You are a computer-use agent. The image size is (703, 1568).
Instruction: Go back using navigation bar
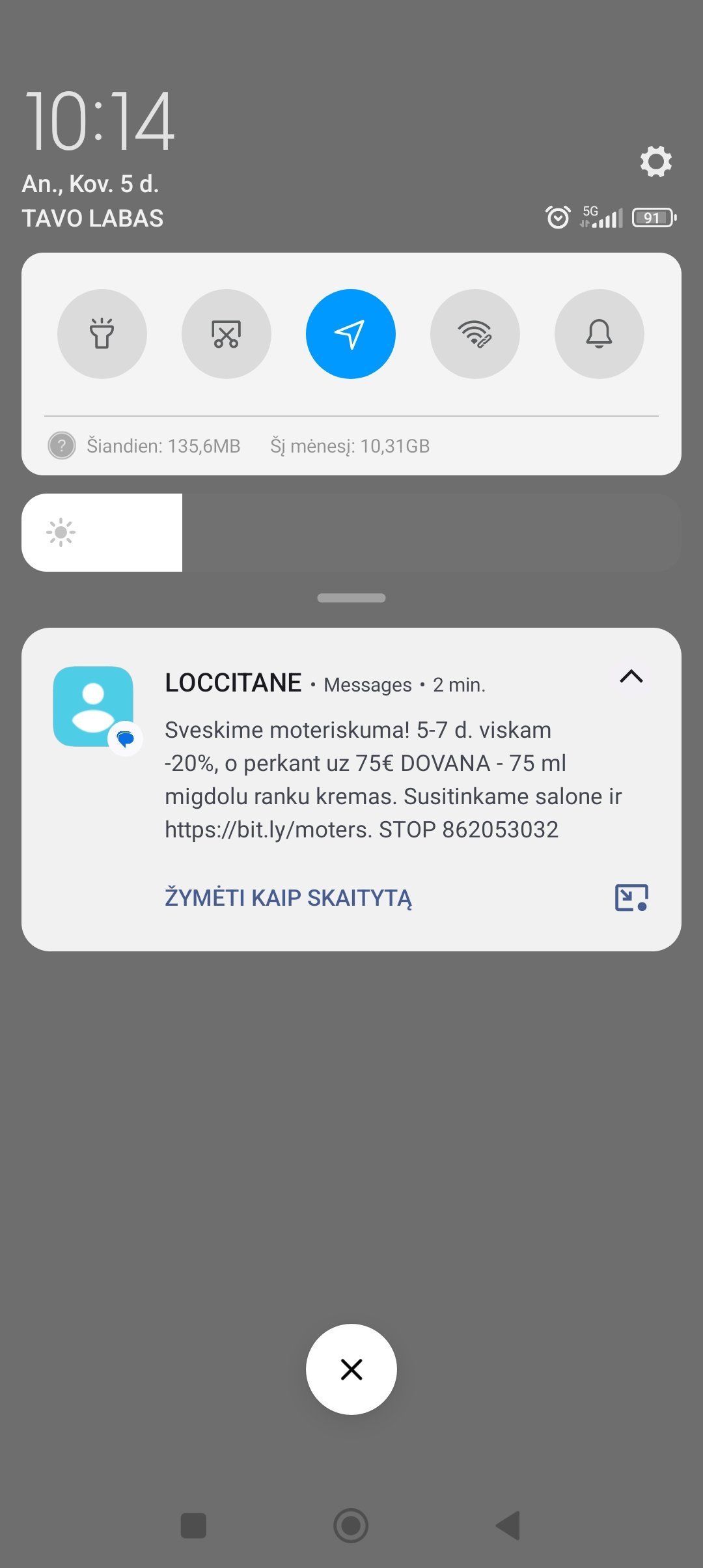pos(508,1526)
